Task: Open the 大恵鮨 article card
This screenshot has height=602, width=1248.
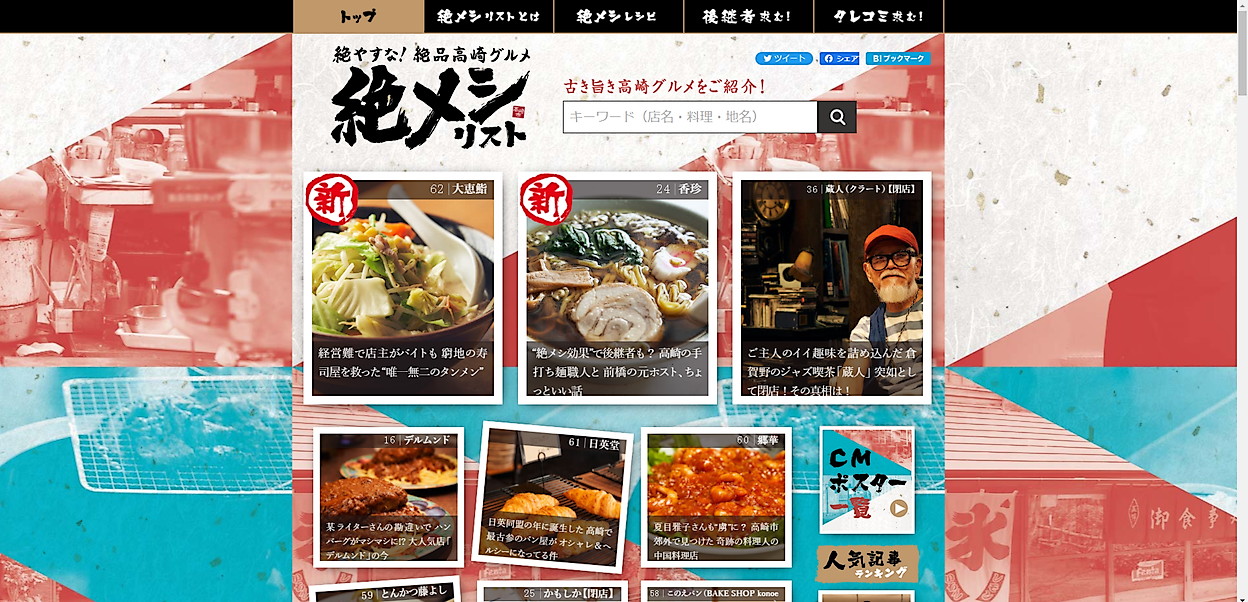Action: pos(402,288)
